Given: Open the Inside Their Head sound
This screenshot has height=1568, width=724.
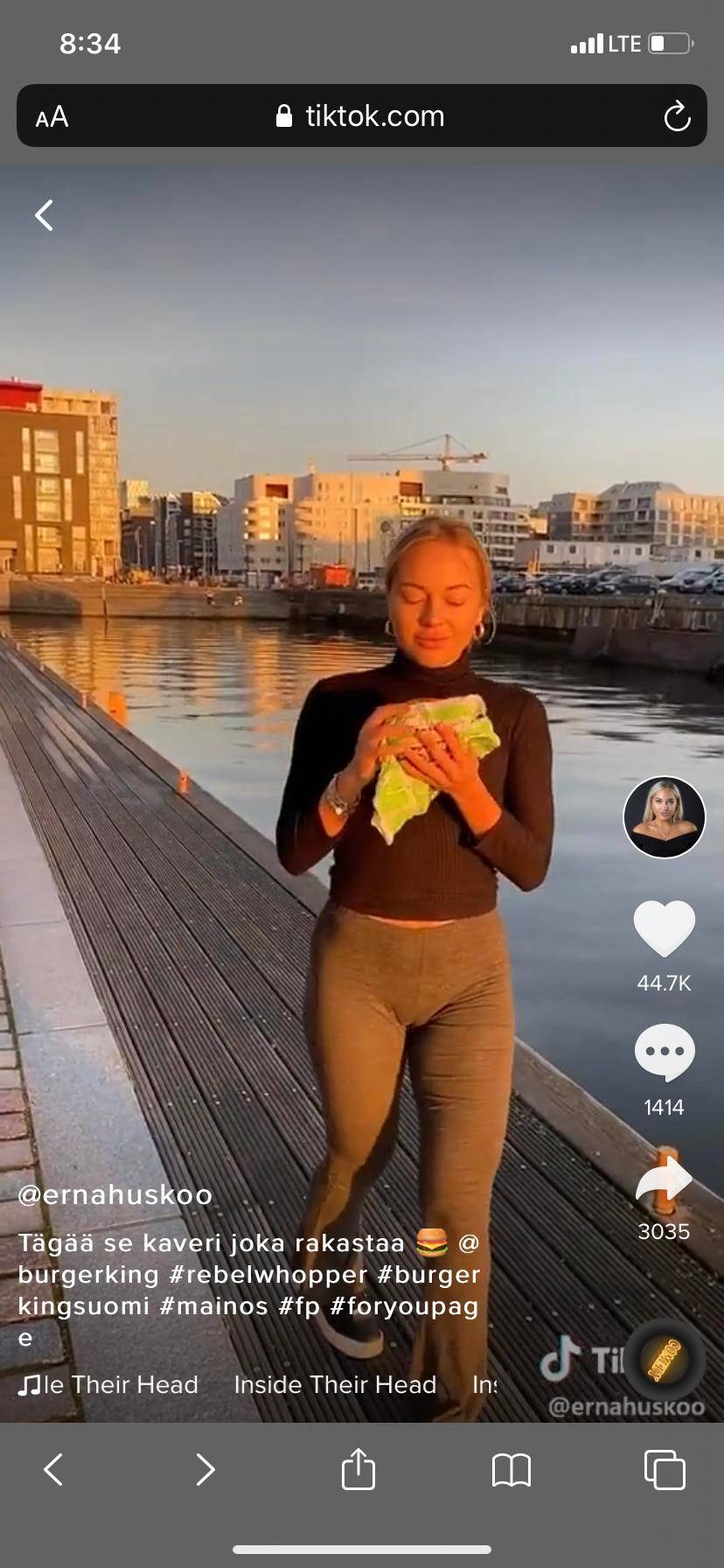Looking at the screenshot, I should (334, 1384).
